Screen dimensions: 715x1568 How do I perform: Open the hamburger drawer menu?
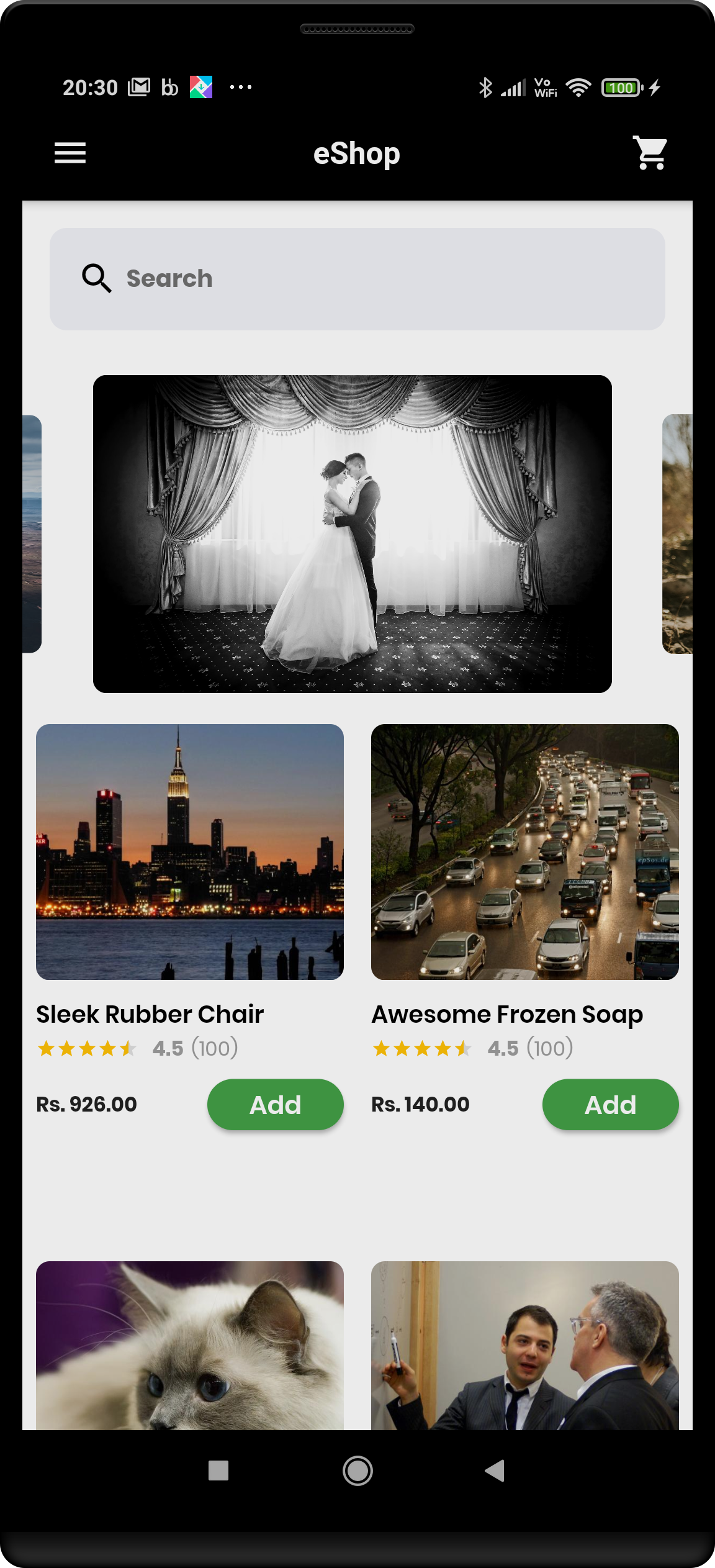pyautogui.click(x=70, y=153)
